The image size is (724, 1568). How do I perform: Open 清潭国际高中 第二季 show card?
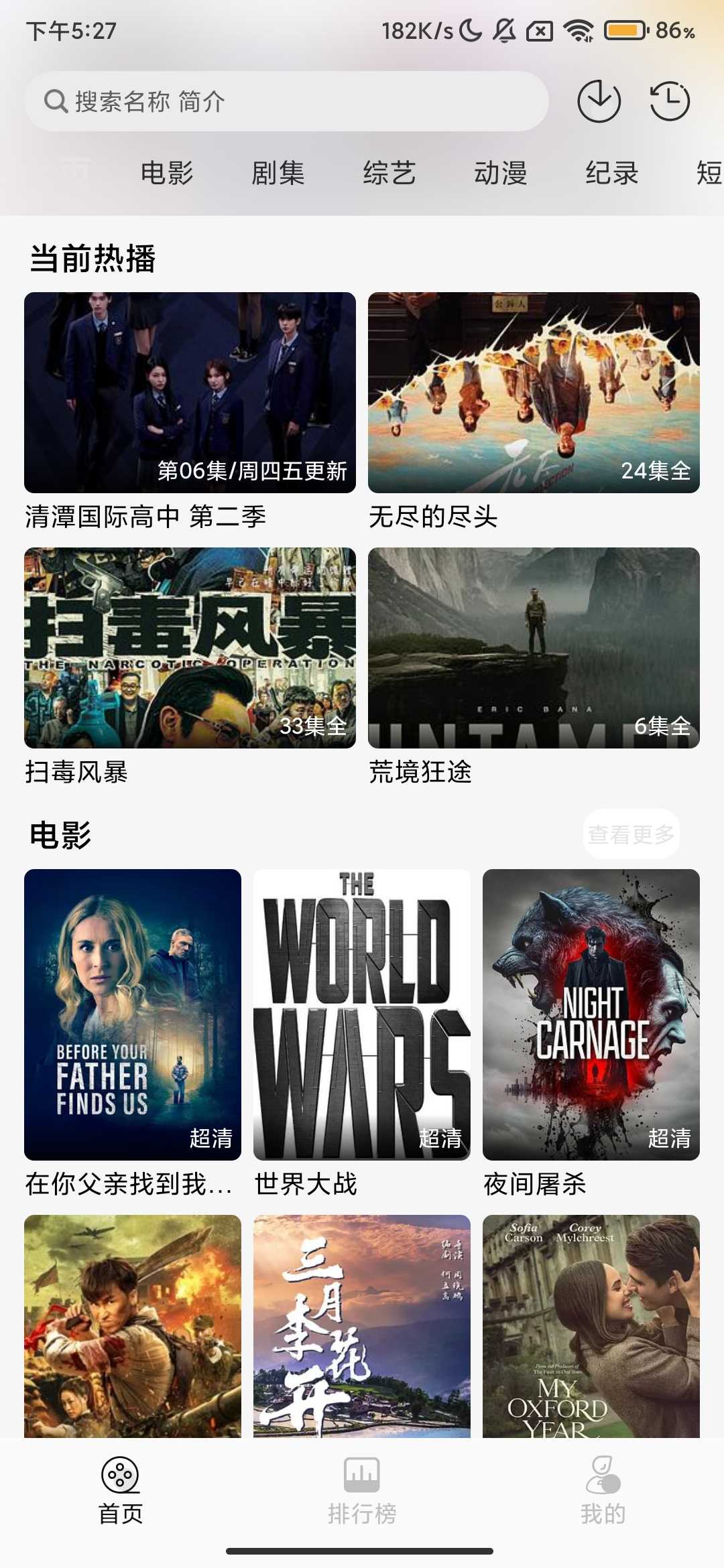(x=190, y=393)
